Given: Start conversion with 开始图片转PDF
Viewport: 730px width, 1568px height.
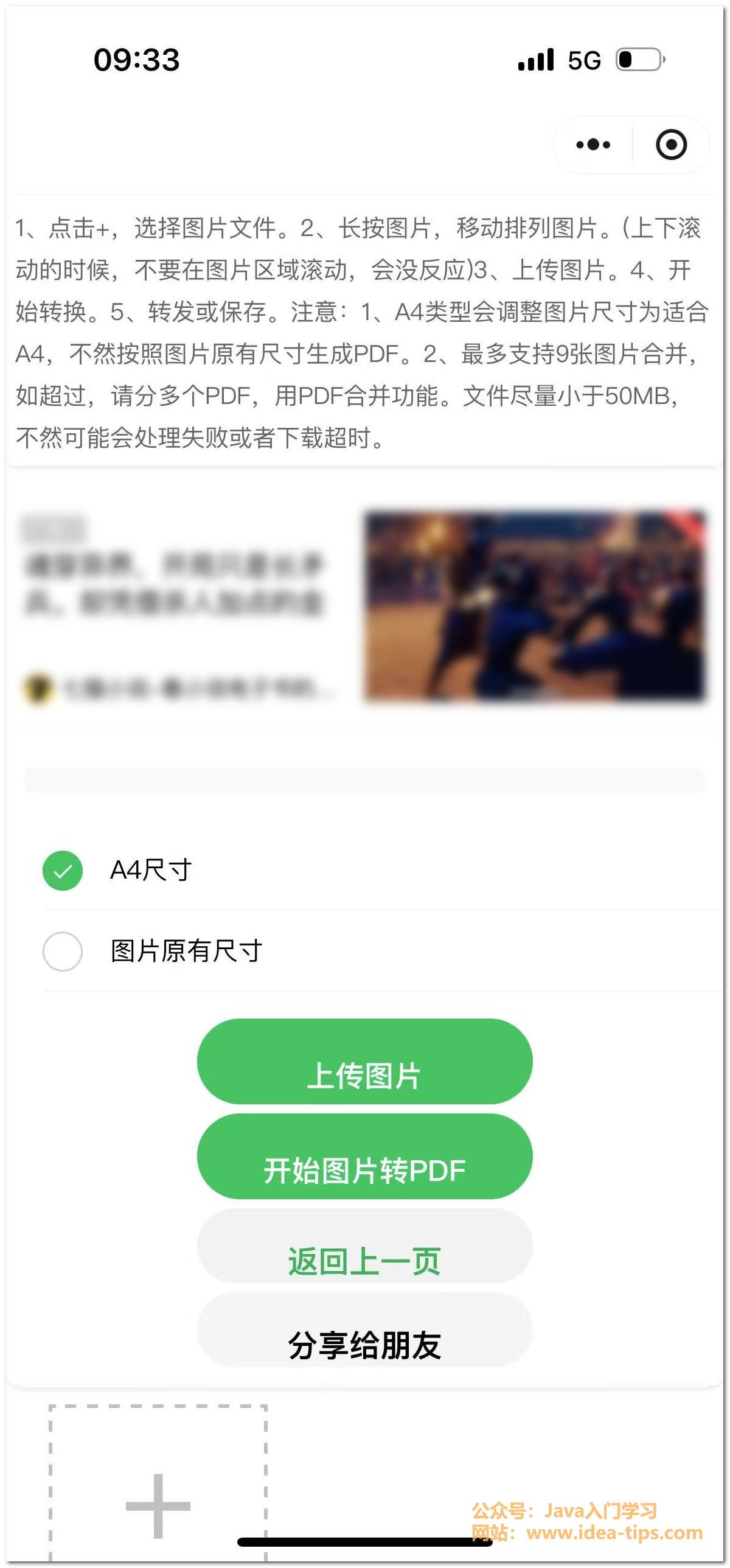Looking at the screenshot, I should [364, 1157].
